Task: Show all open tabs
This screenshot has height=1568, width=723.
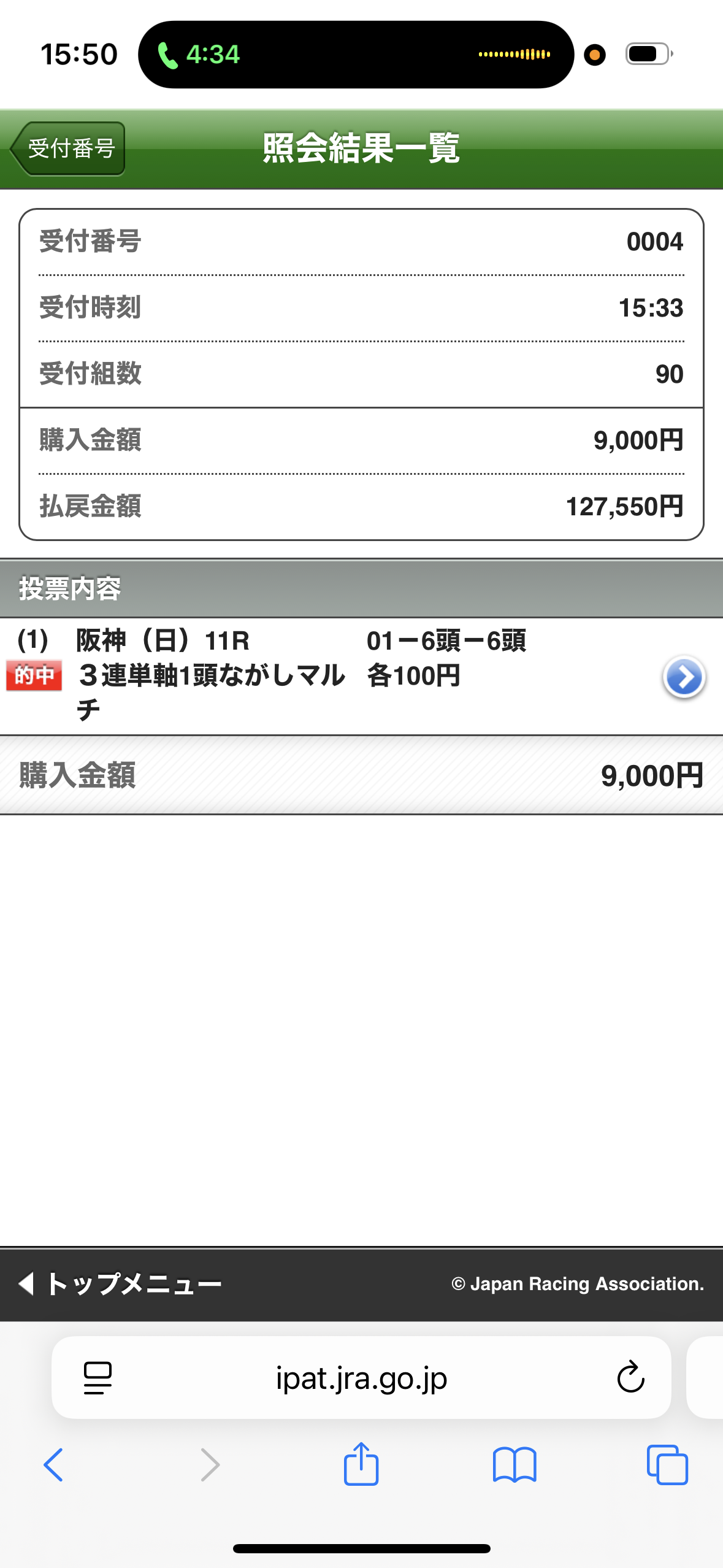Action: 667,1465
